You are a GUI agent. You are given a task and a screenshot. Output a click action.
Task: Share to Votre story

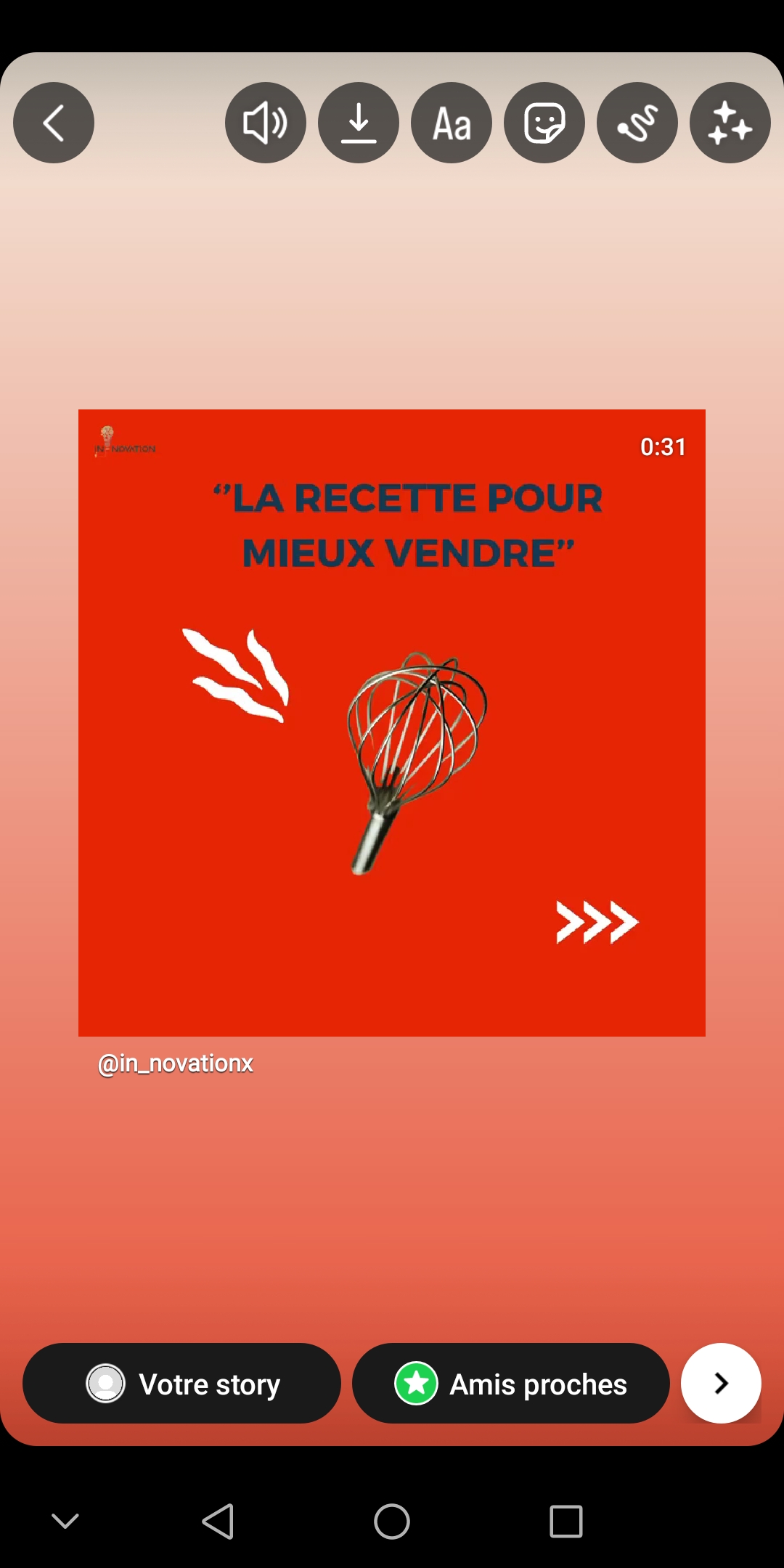(181, 1383)
